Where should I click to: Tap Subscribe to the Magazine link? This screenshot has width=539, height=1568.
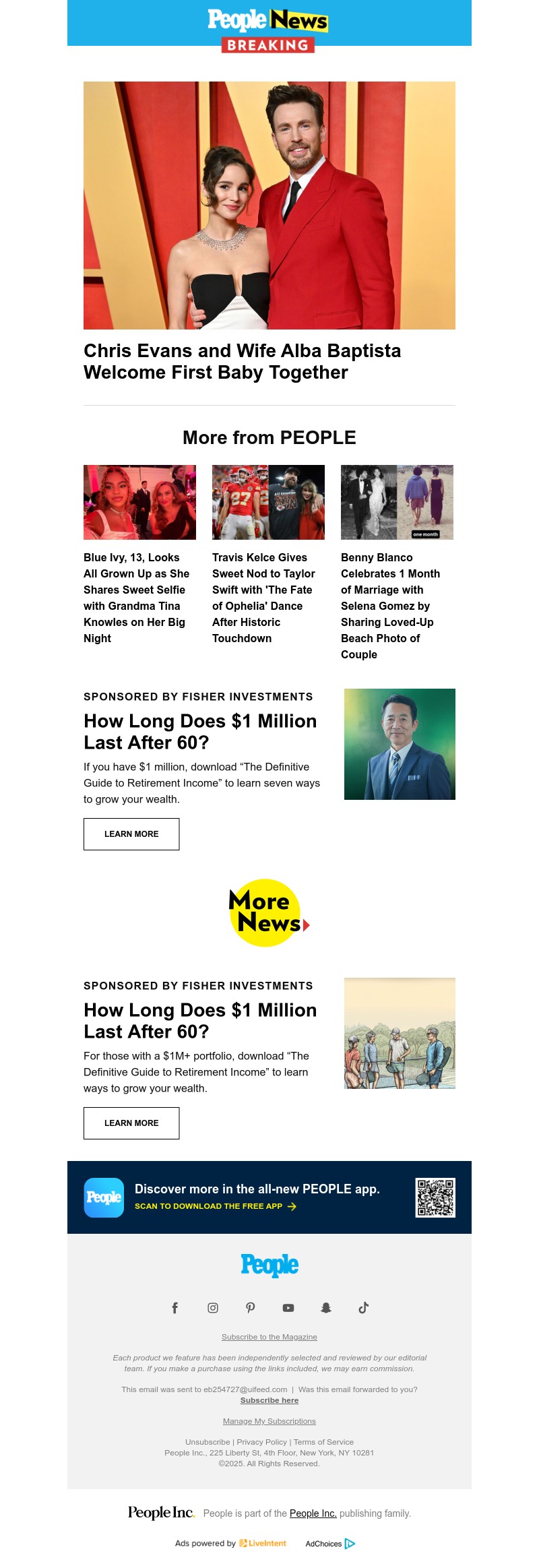point(269,1337)
